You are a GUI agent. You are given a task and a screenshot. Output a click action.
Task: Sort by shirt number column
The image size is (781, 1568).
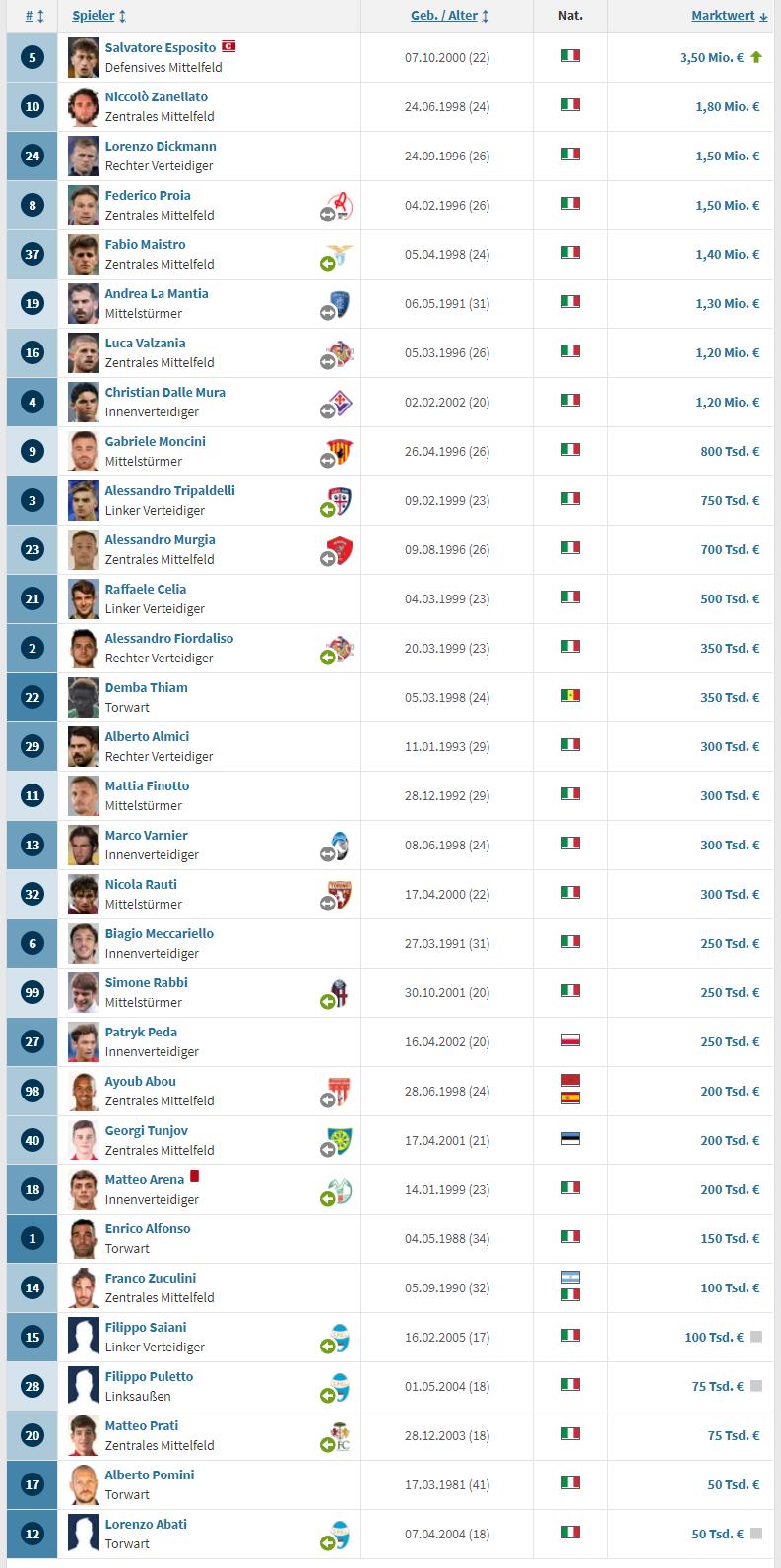(x=34, y=16)
